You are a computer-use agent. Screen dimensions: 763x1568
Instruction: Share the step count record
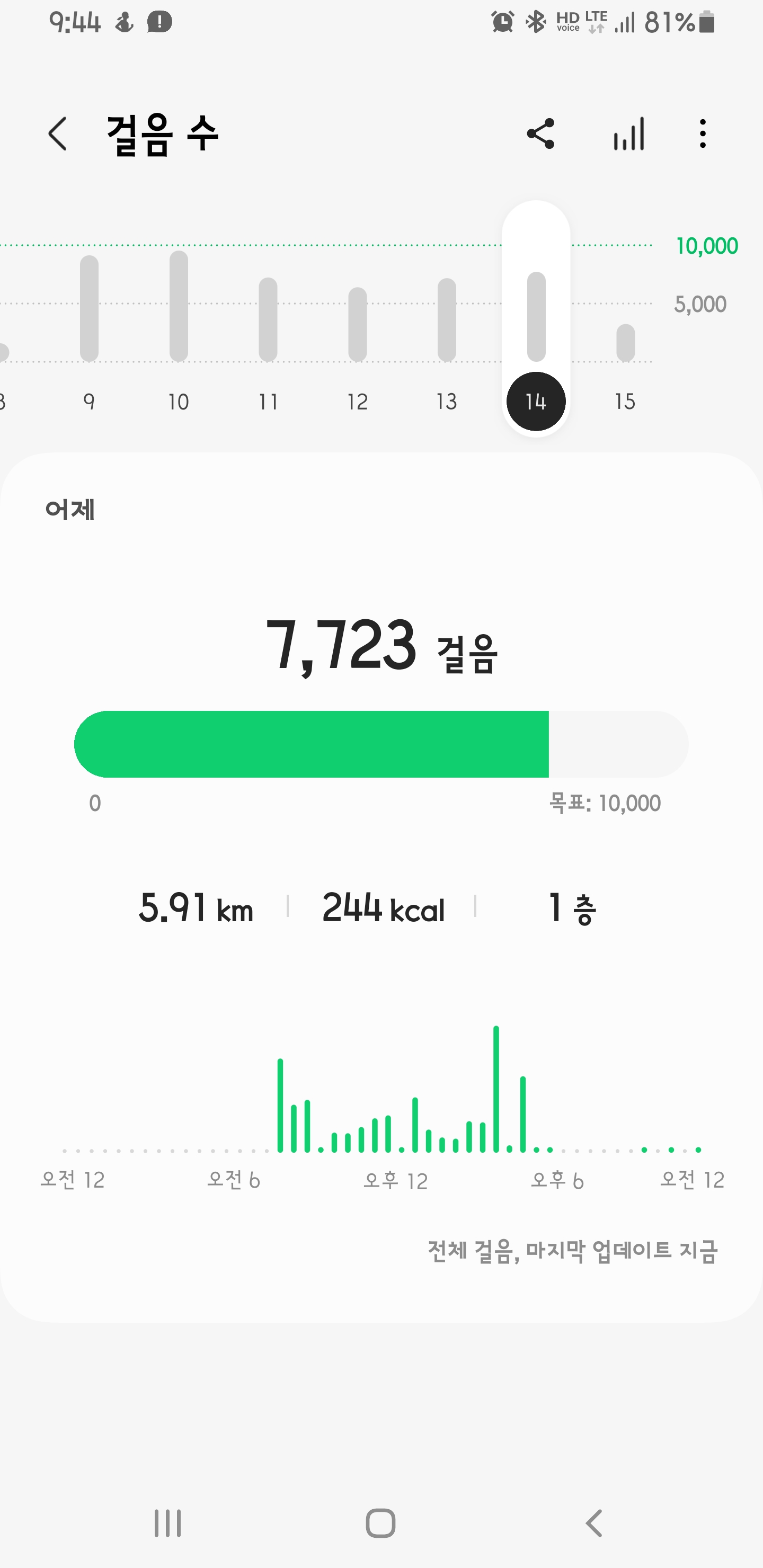point(540,134)
